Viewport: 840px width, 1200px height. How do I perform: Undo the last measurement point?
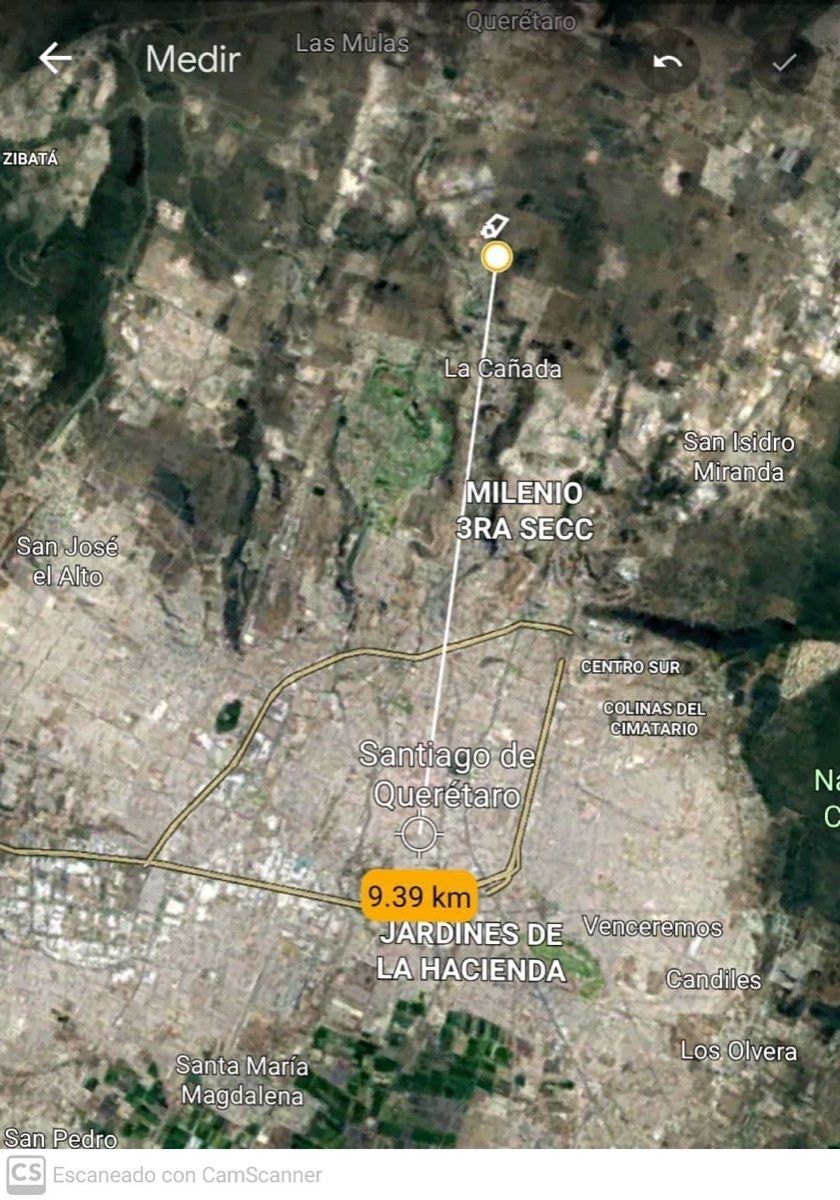click(667, 61)
